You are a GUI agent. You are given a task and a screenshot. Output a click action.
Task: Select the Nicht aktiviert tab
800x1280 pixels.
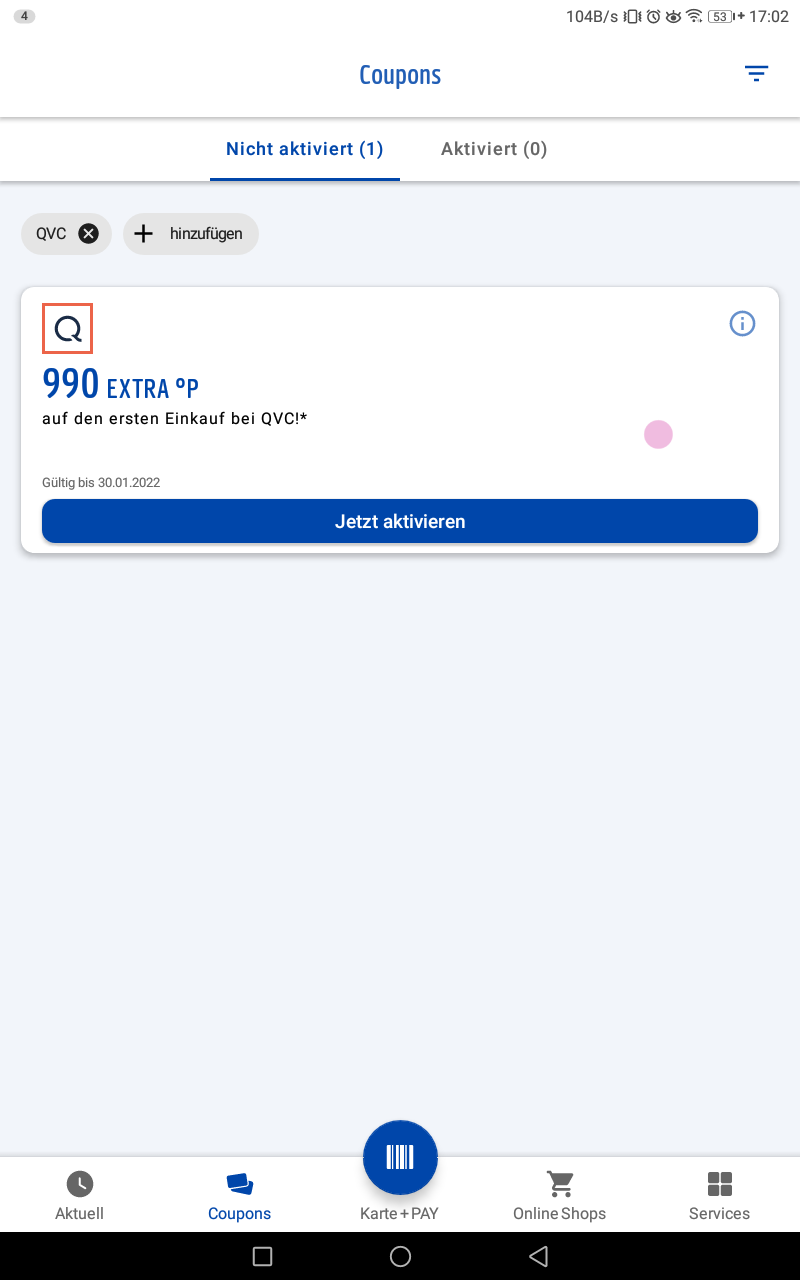(x=305, y=149)
